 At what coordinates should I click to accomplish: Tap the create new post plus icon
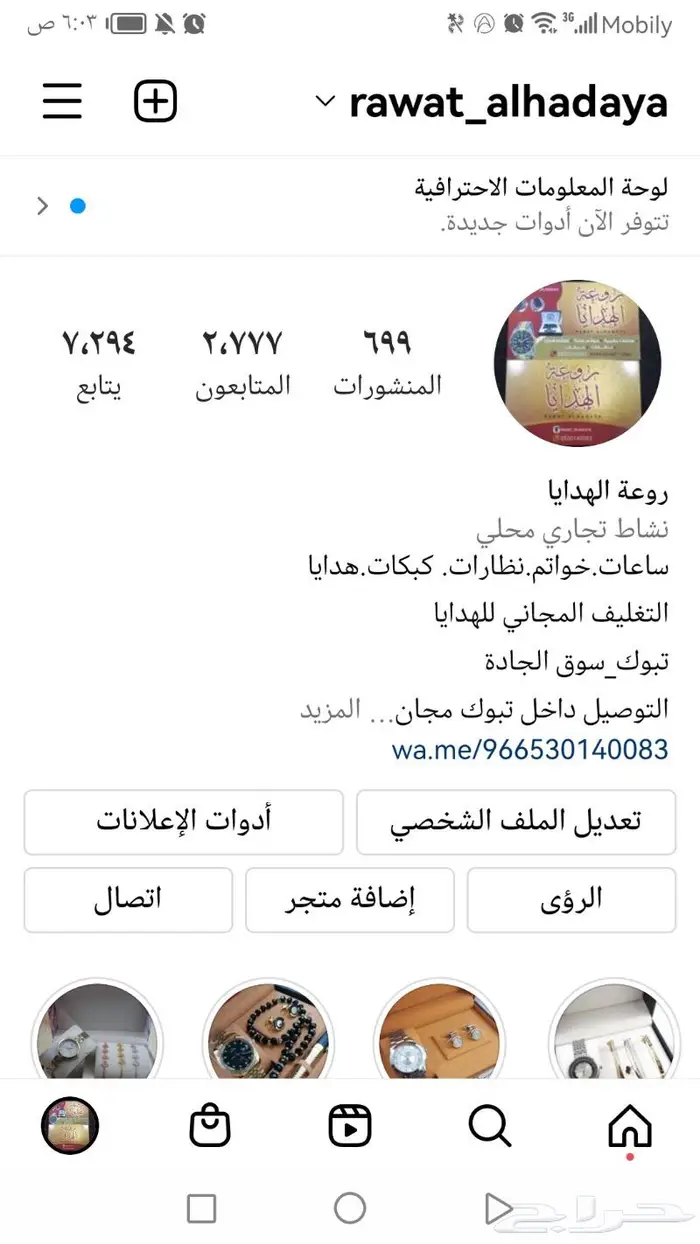coord(155,101)
